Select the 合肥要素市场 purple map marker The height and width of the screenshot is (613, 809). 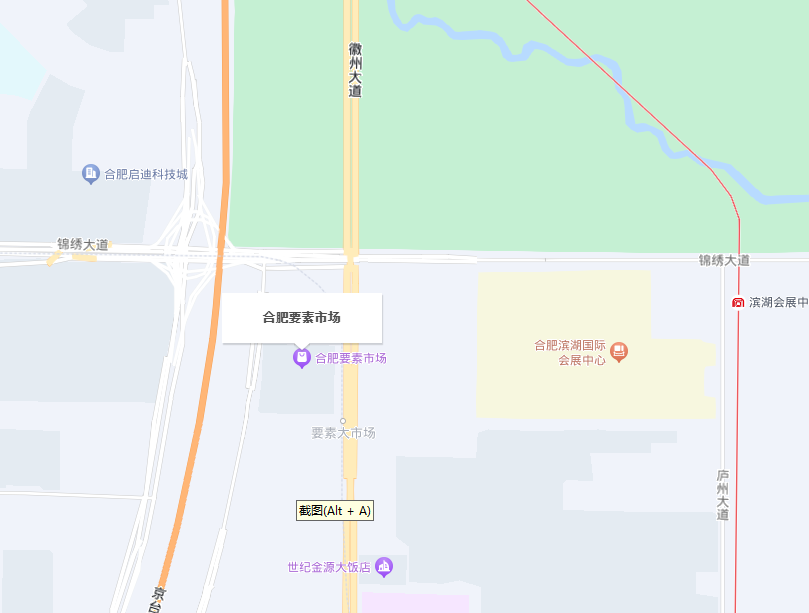tap(301, 358)
